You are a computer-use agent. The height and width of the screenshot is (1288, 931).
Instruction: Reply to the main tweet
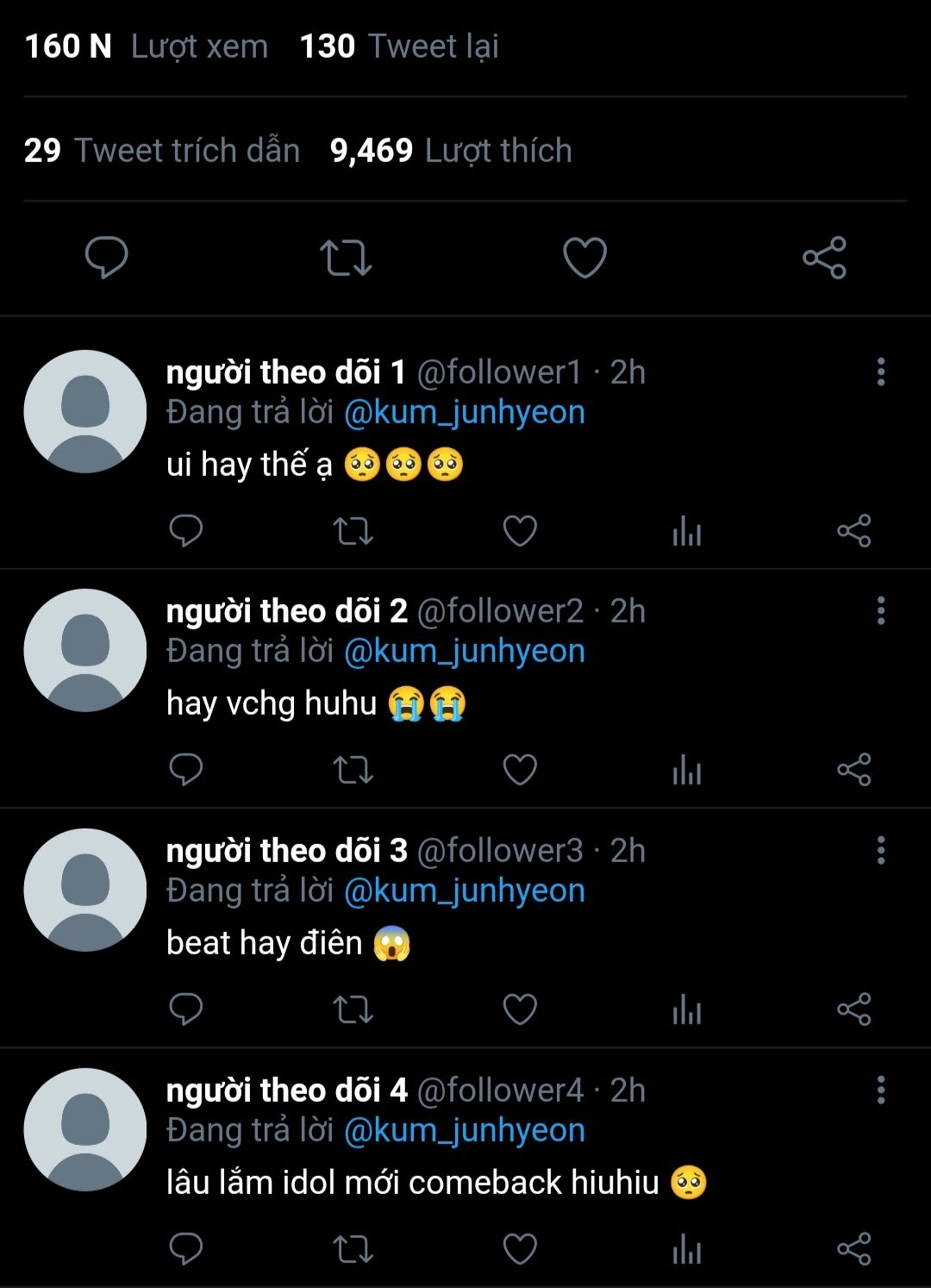click(x=107, y=257)
